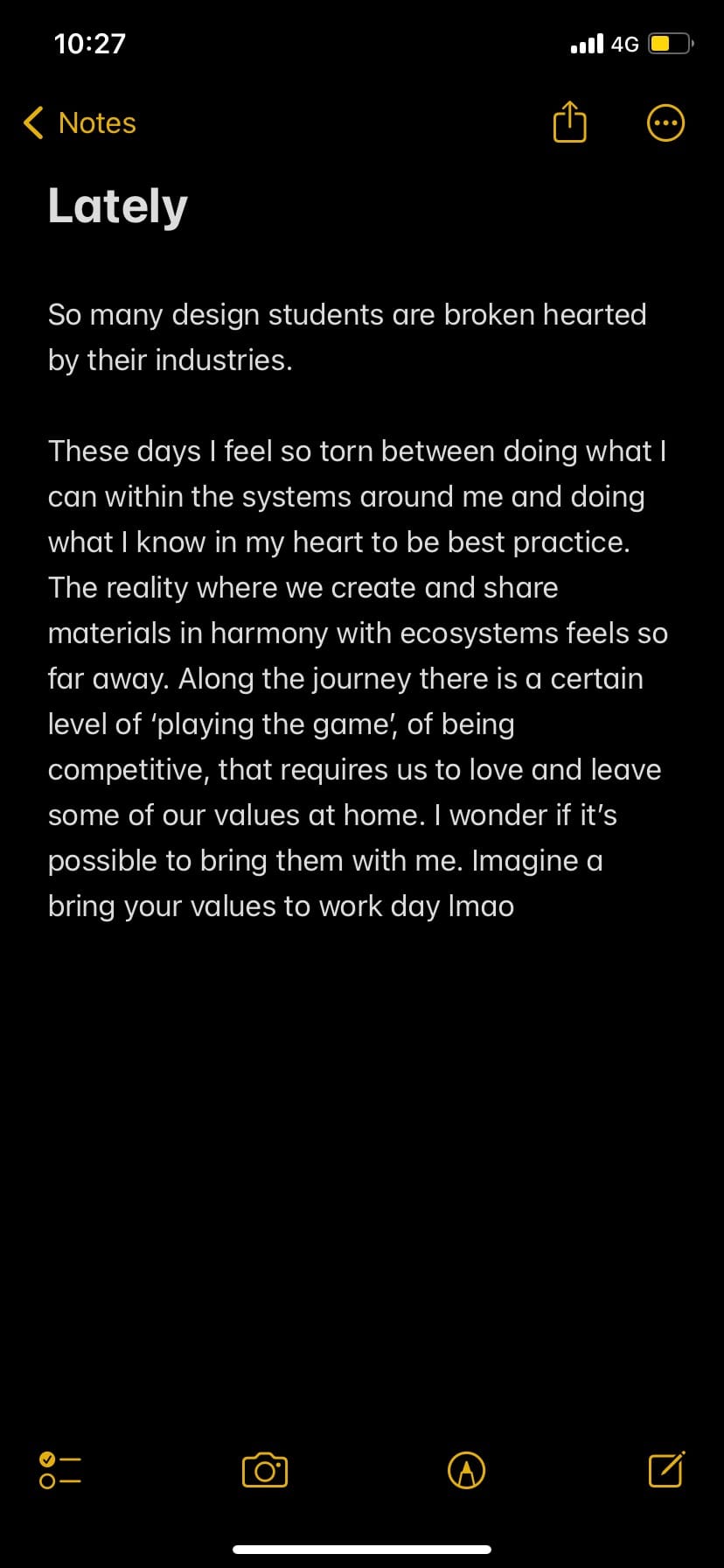Go back to the Notes list
This screenshot has height=1568, width=724.
[x=80, y=123]
